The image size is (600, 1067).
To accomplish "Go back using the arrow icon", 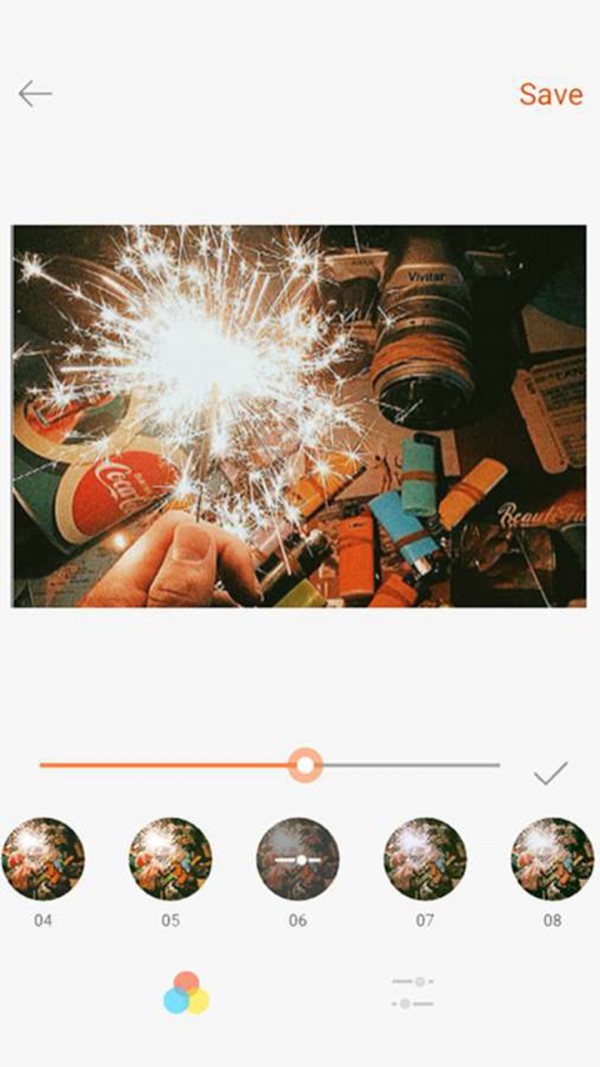I will pyautogui.click(x=35, y=94).
